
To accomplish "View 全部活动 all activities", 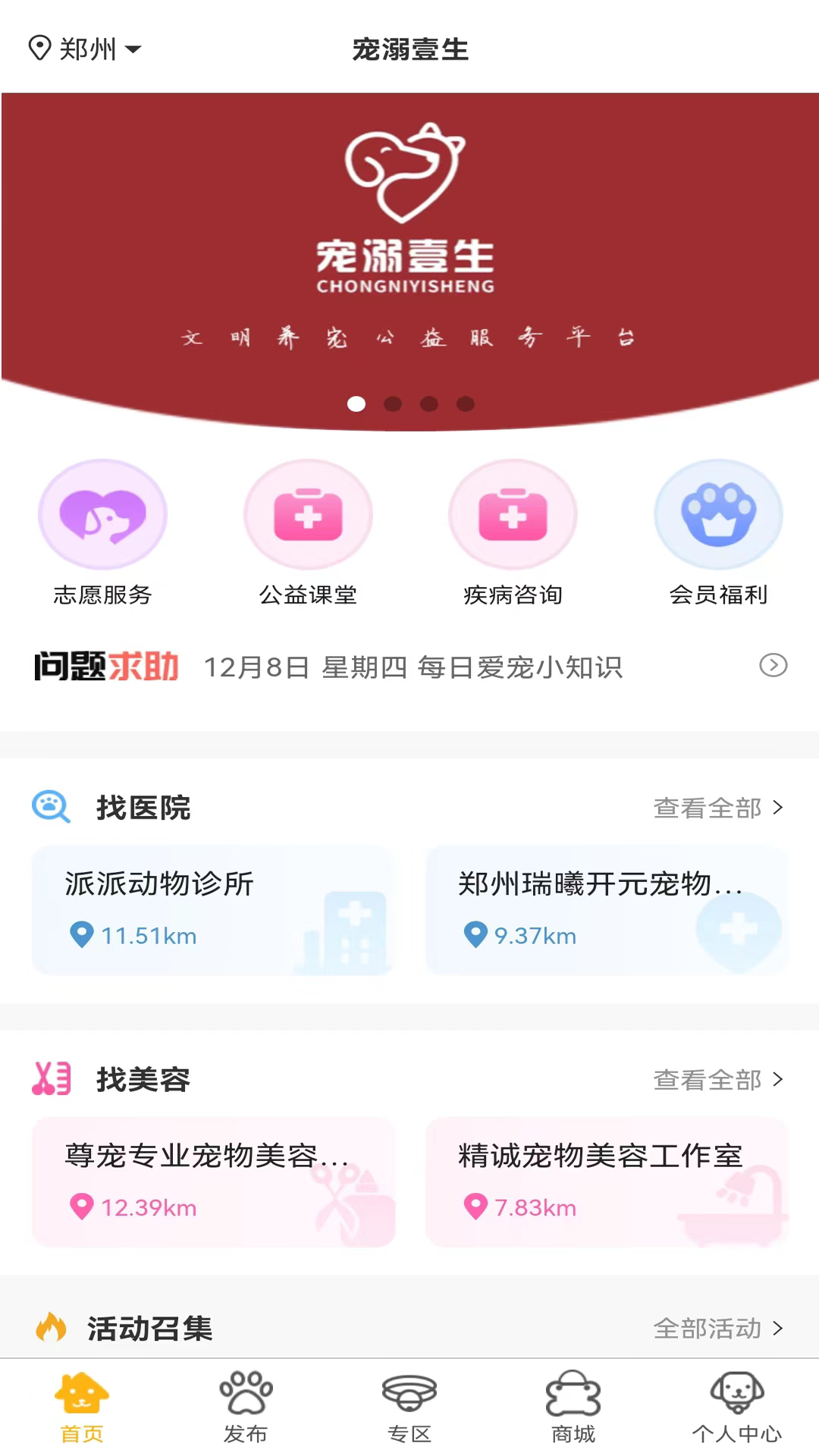I will pyautogui.click(x=717, y=1328).
